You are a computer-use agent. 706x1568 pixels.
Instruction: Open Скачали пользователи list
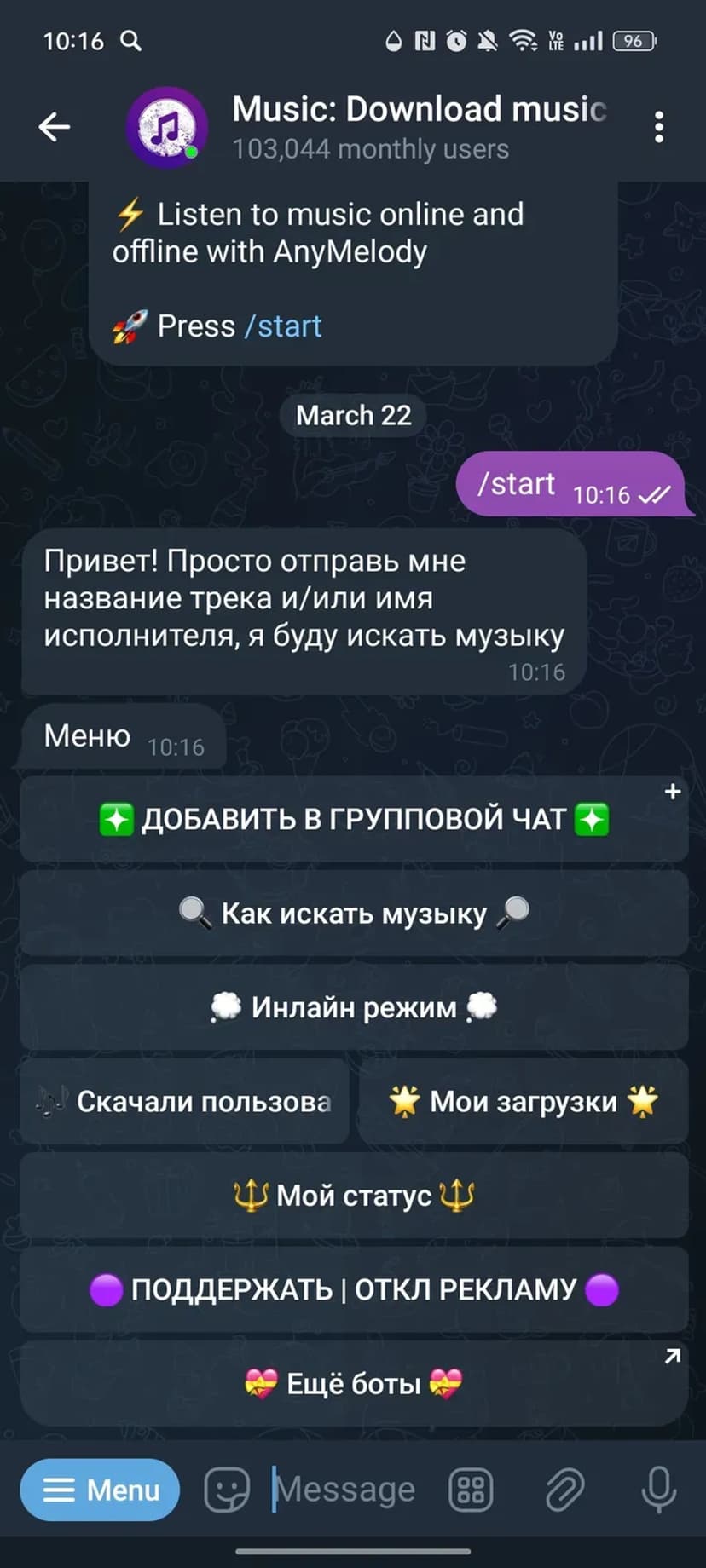[x=185, y=1101]
